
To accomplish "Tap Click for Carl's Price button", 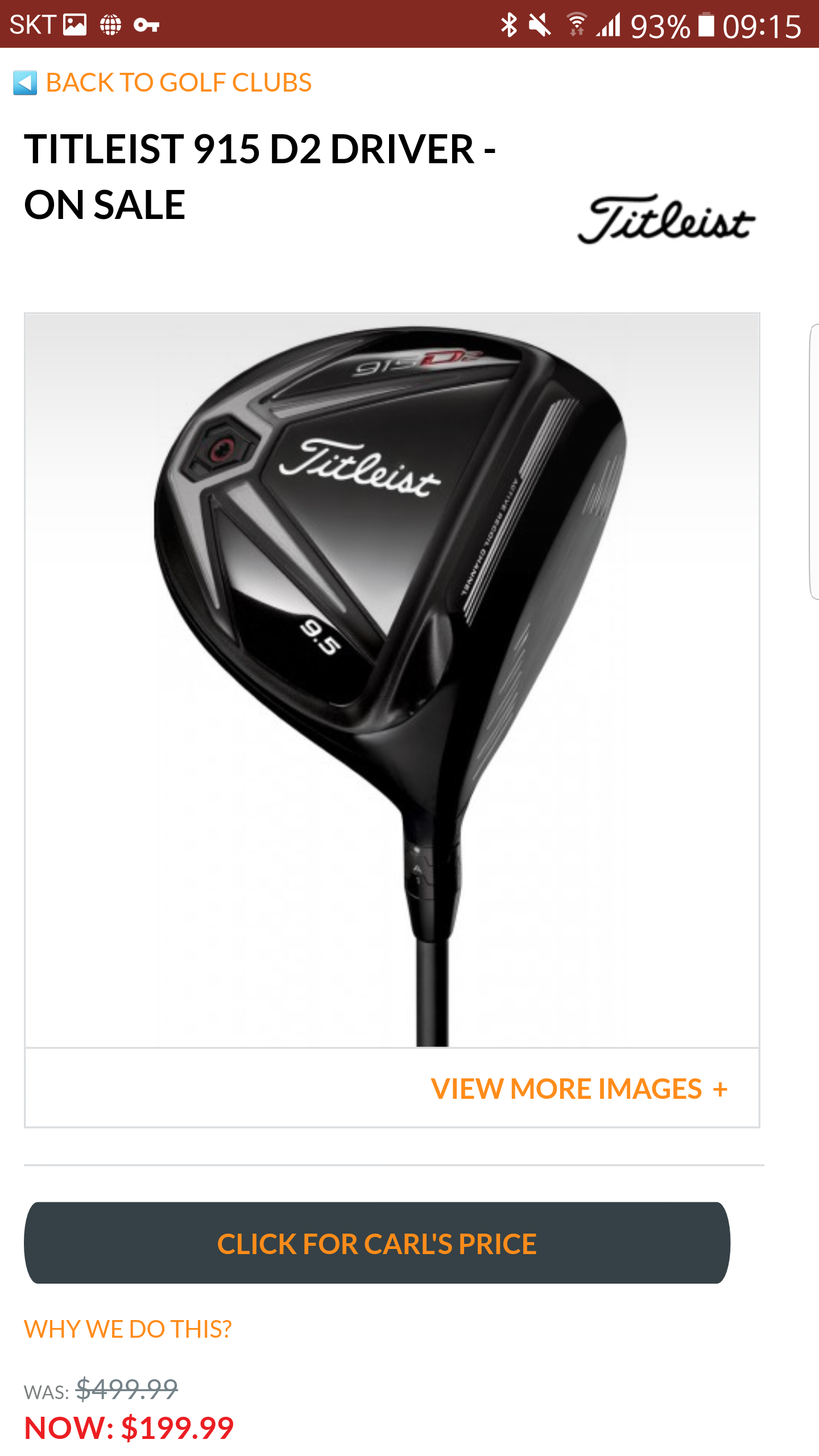I will pos(377,1243).
